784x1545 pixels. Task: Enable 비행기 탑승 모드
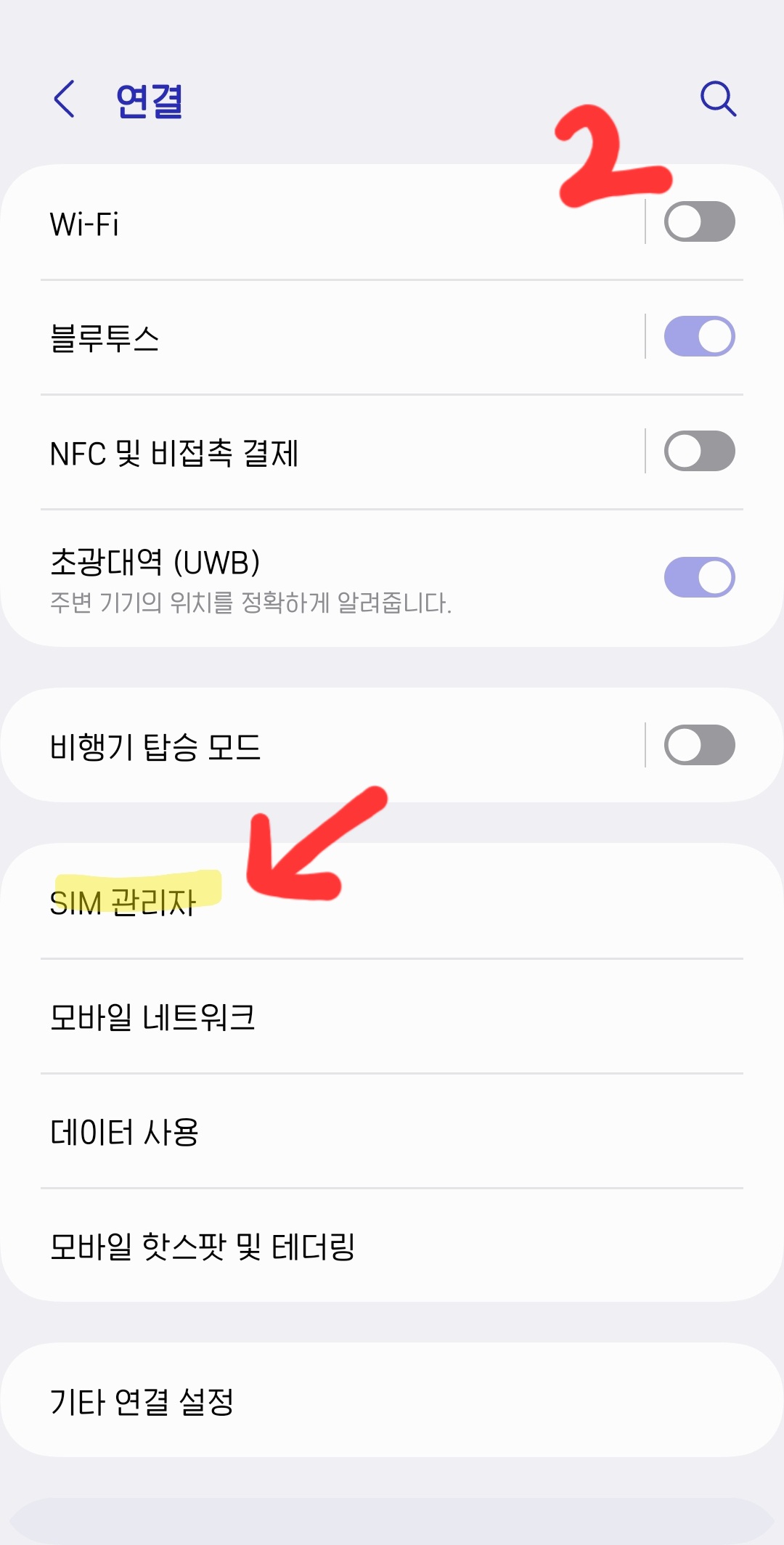[x=698, y=744]
